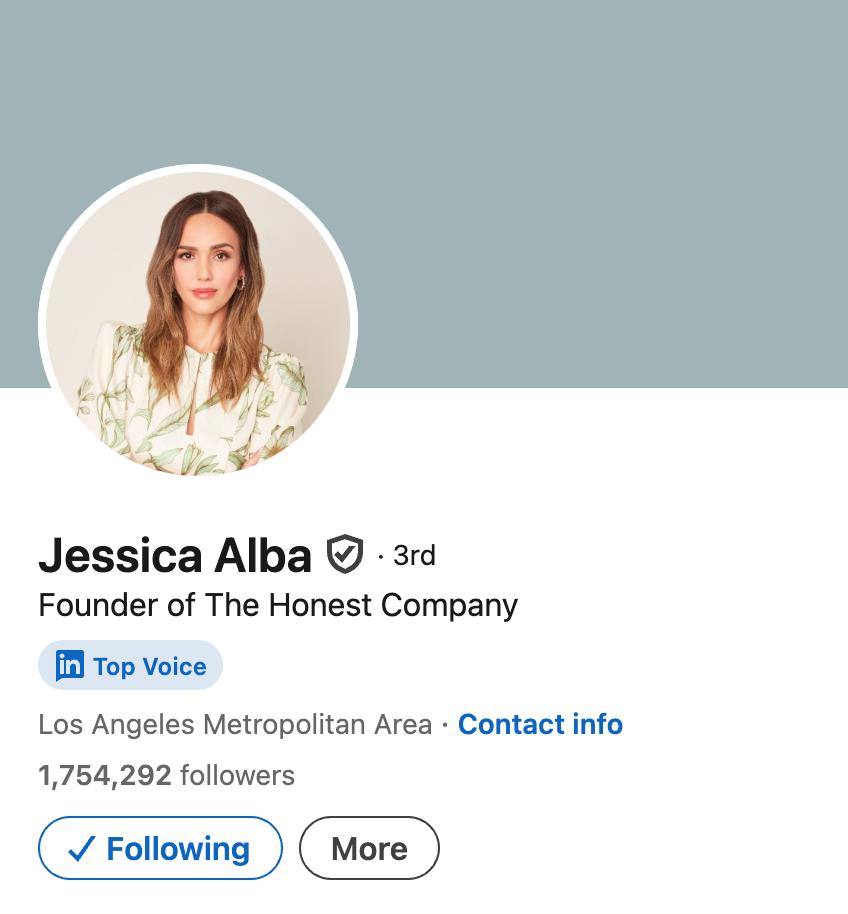Open the followers count
848x914 pixels.
[166, 775]
